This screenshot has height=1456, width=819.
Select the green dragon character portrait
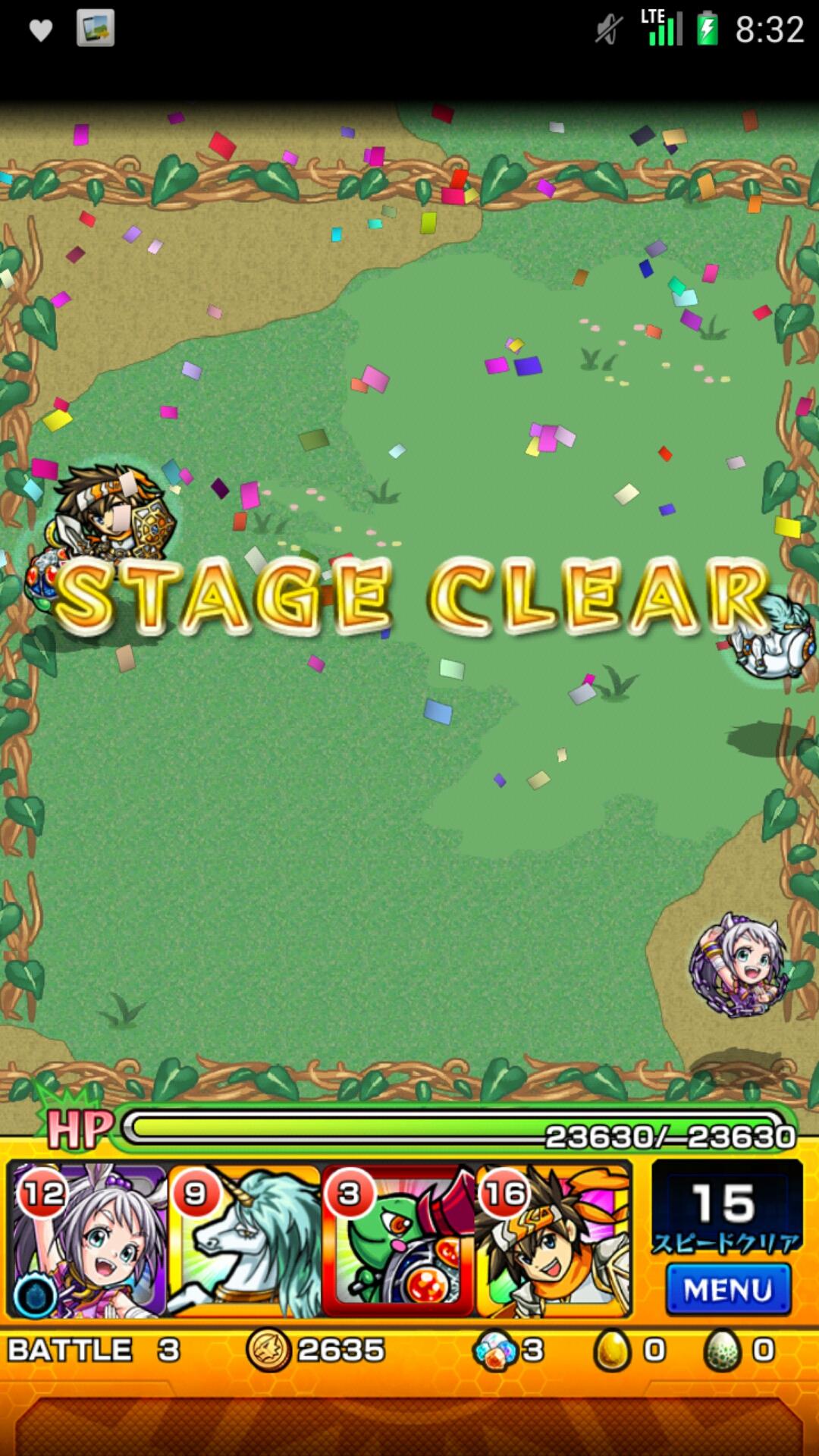pos(398,1241)
